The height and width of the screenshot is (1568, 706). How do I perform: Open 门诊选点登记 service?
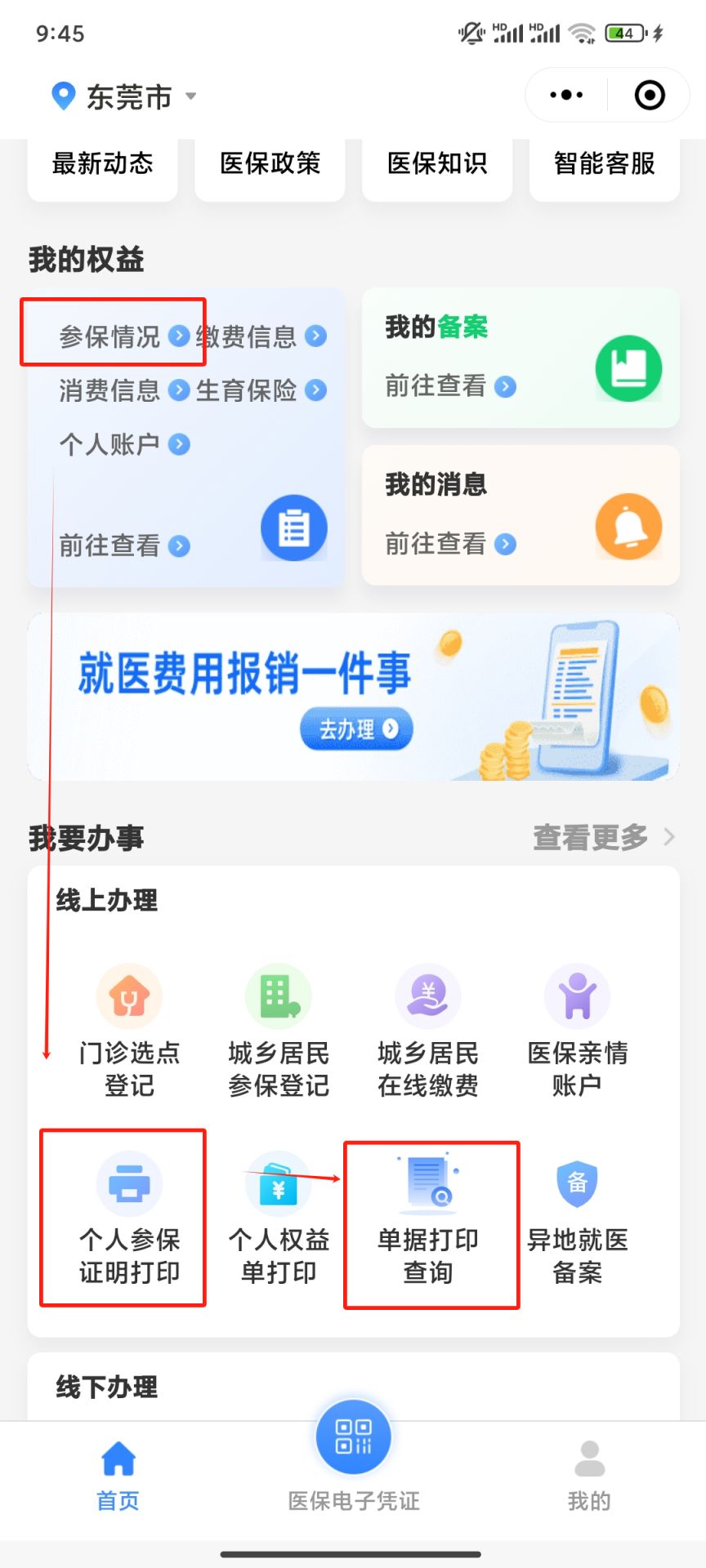[129, 1031]
